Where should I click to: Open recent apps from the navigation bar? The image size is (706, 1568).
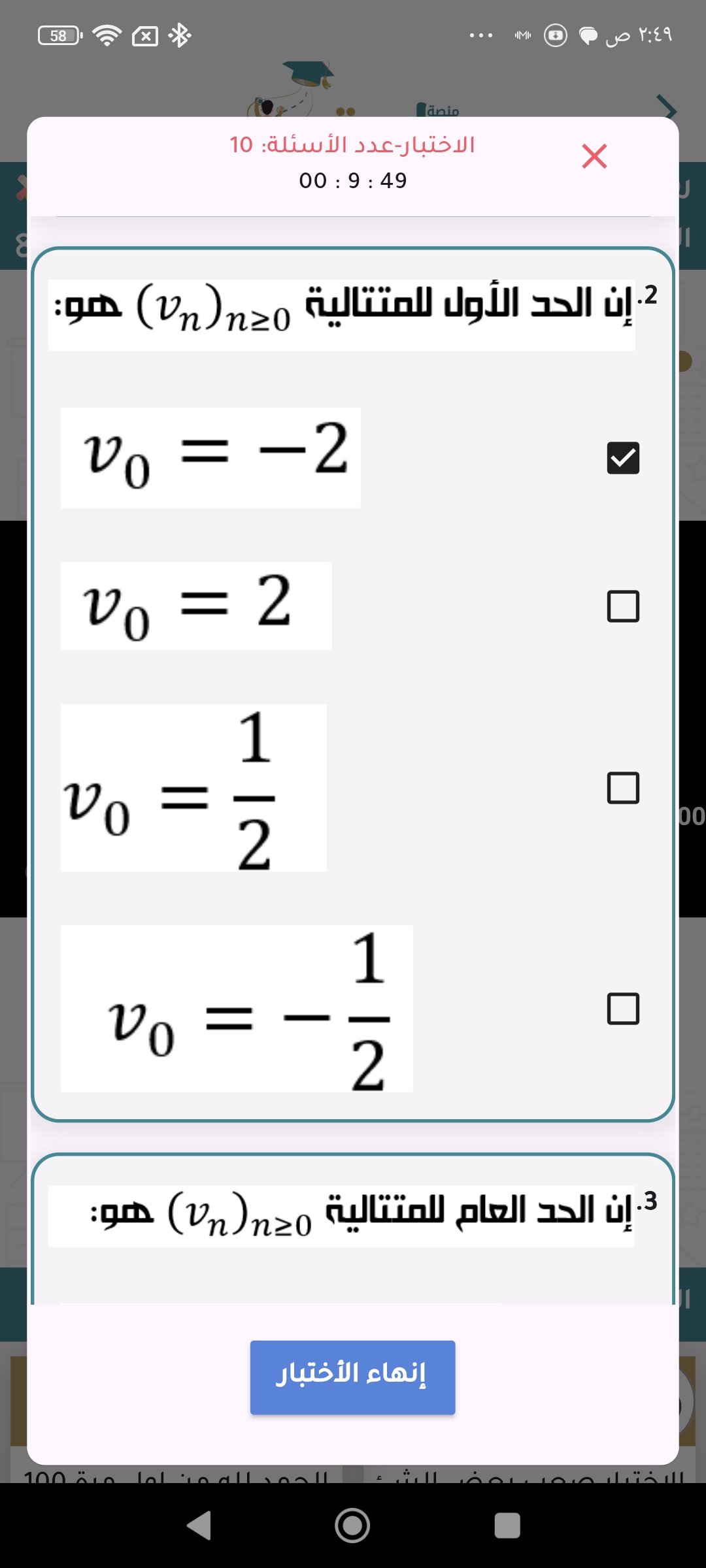[507, 1526]
